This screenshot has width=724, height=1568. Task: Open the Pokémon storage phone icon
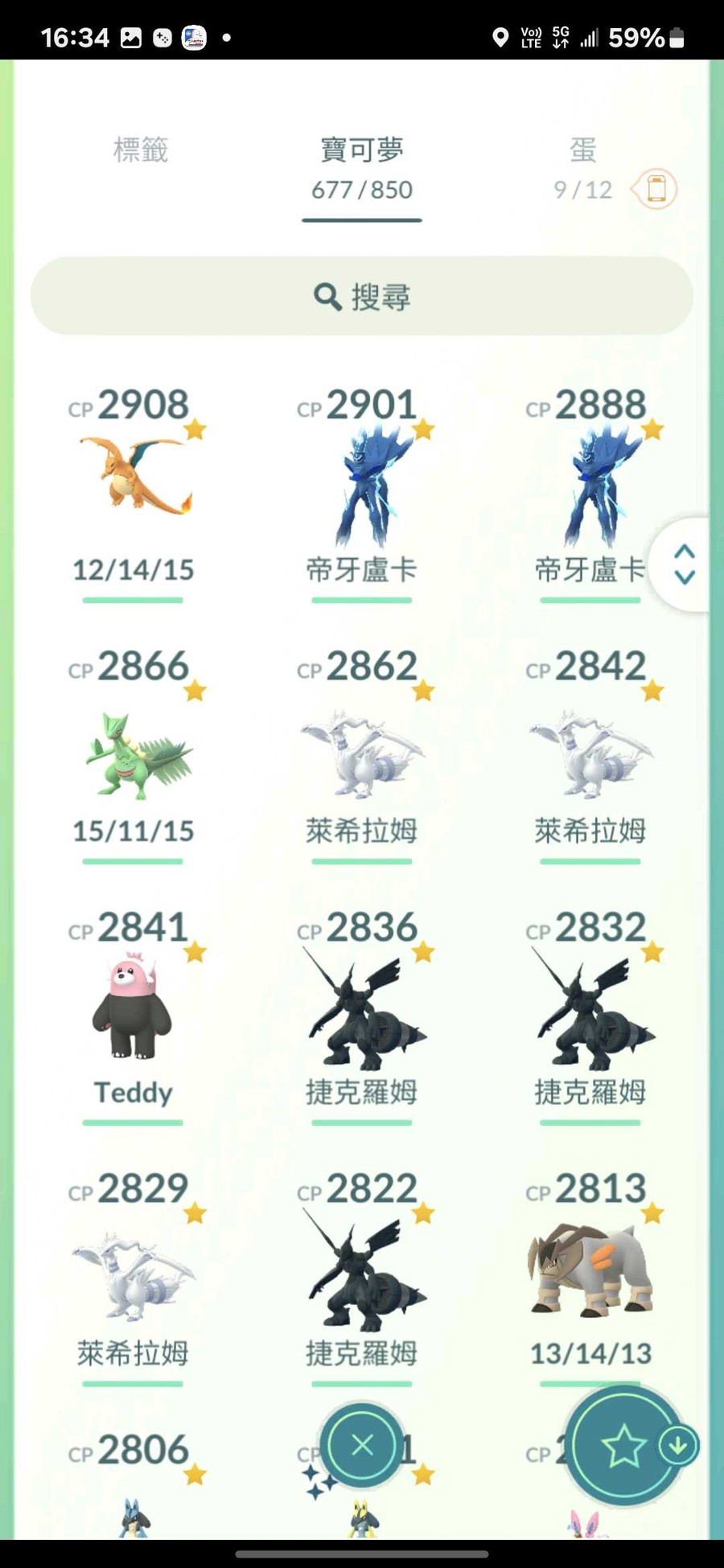coord(656,190)
